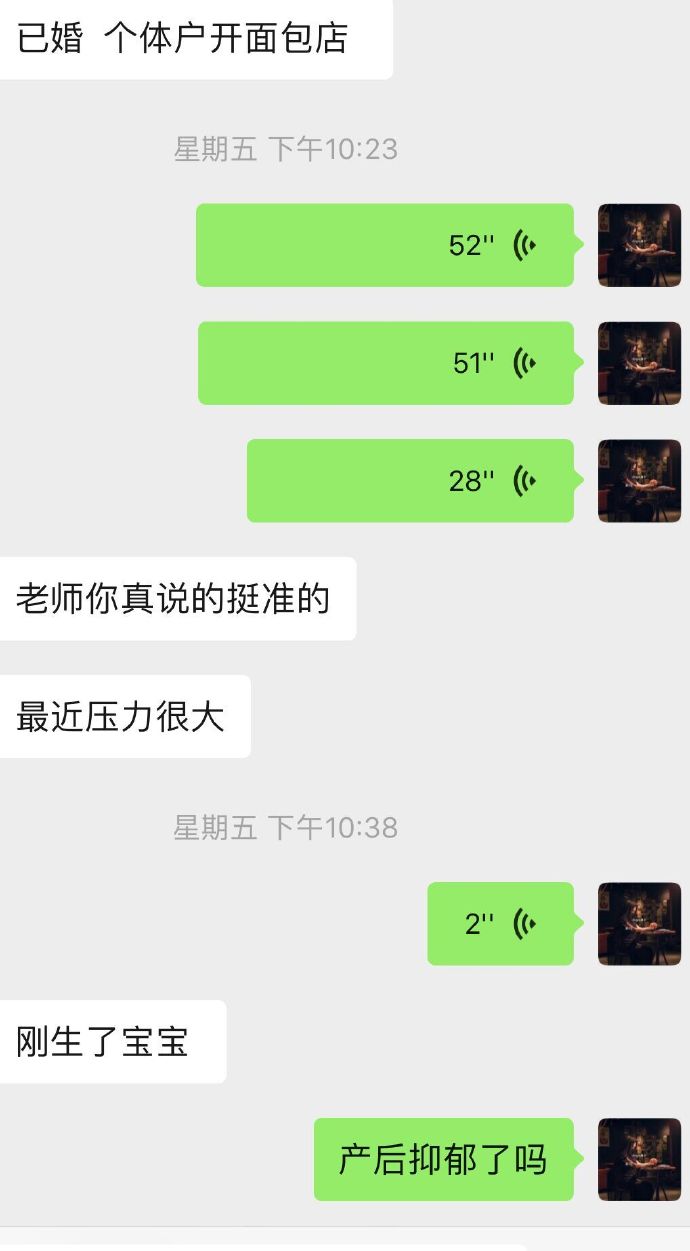The image size is (690, 1251).
Task: Open sender's avatar beside 产后抑郁了吗 message
Action: [x=639, y=1160]
